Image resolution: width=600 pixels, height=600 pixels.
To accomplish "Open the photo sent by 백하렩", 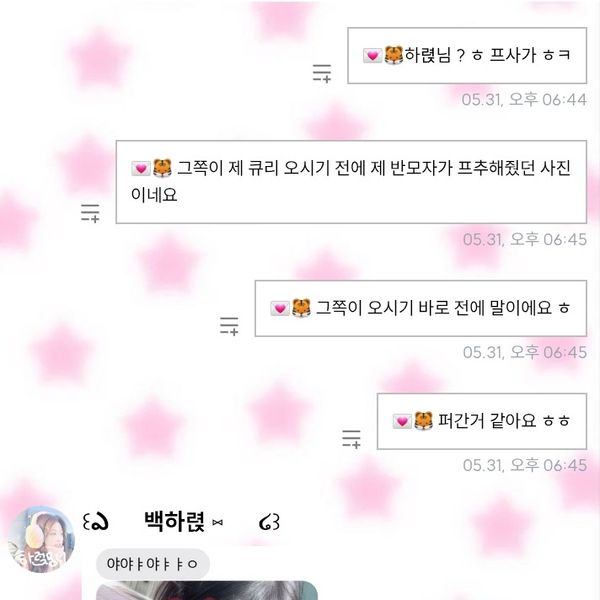I will [x=207, y=591].
